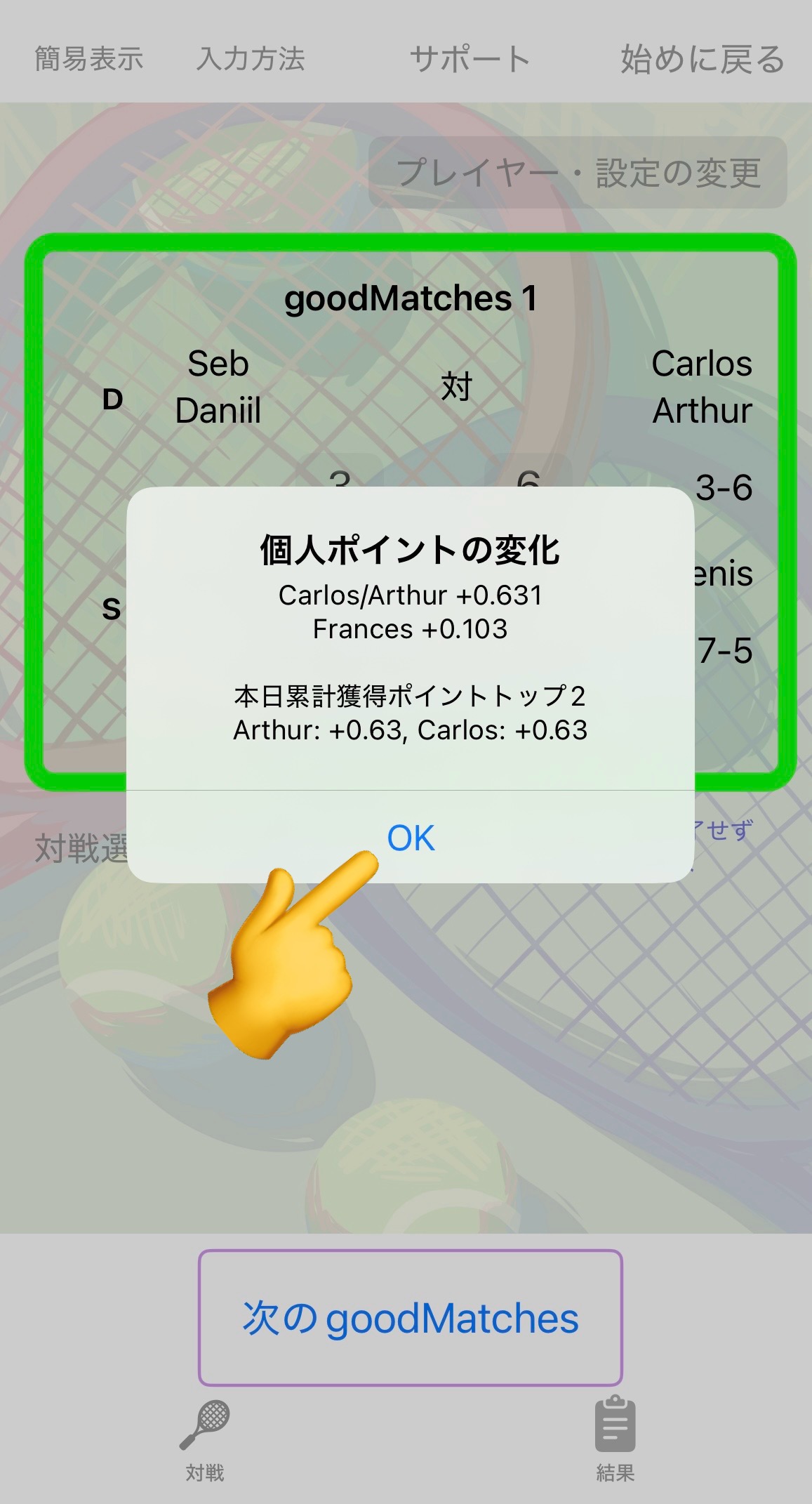Image resolution: width=812 pixels, height=1504 pixels.
Task: Switch to the 対戦 tab
Action: [x=205, y=1440]
